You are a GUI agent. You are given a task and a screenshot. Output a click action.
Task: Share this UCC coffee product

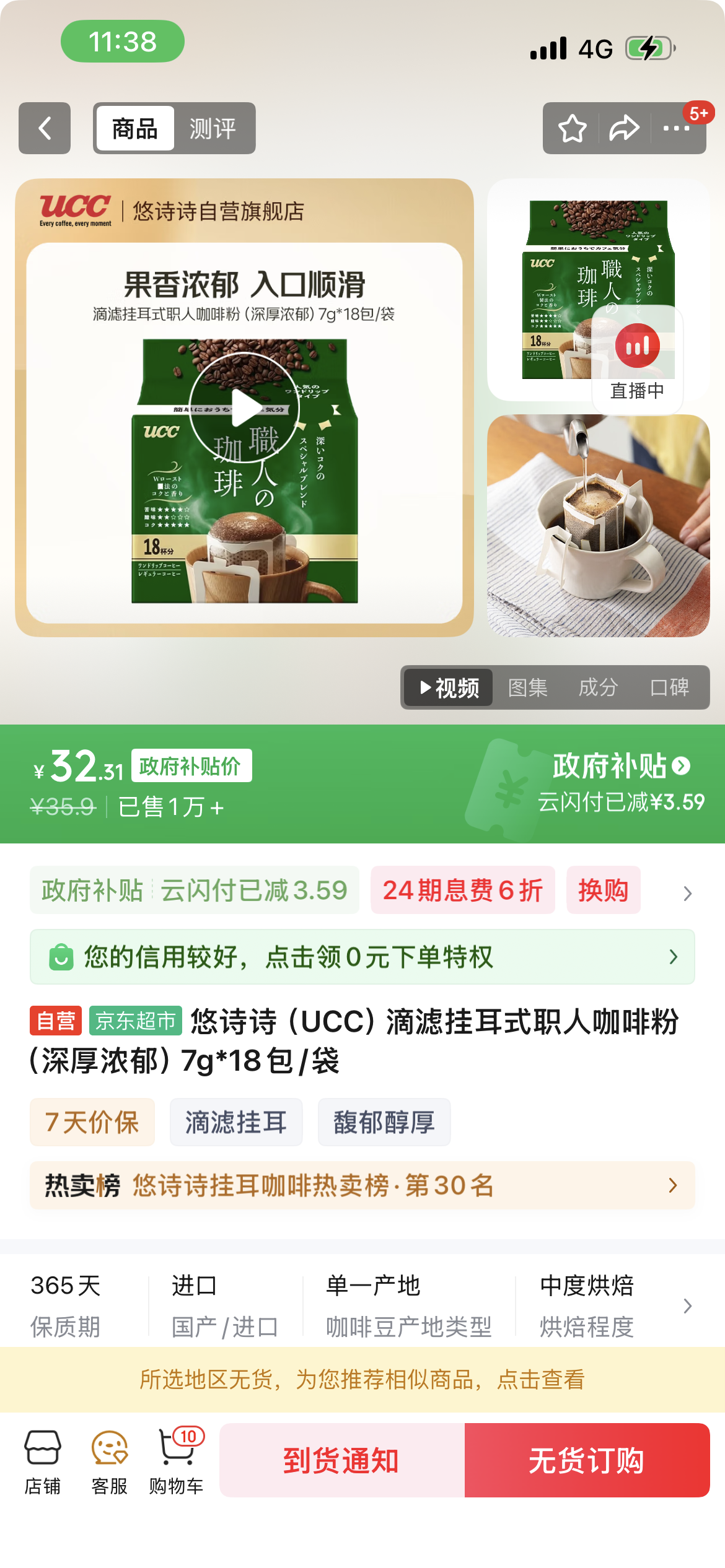(x=623, y=128)
